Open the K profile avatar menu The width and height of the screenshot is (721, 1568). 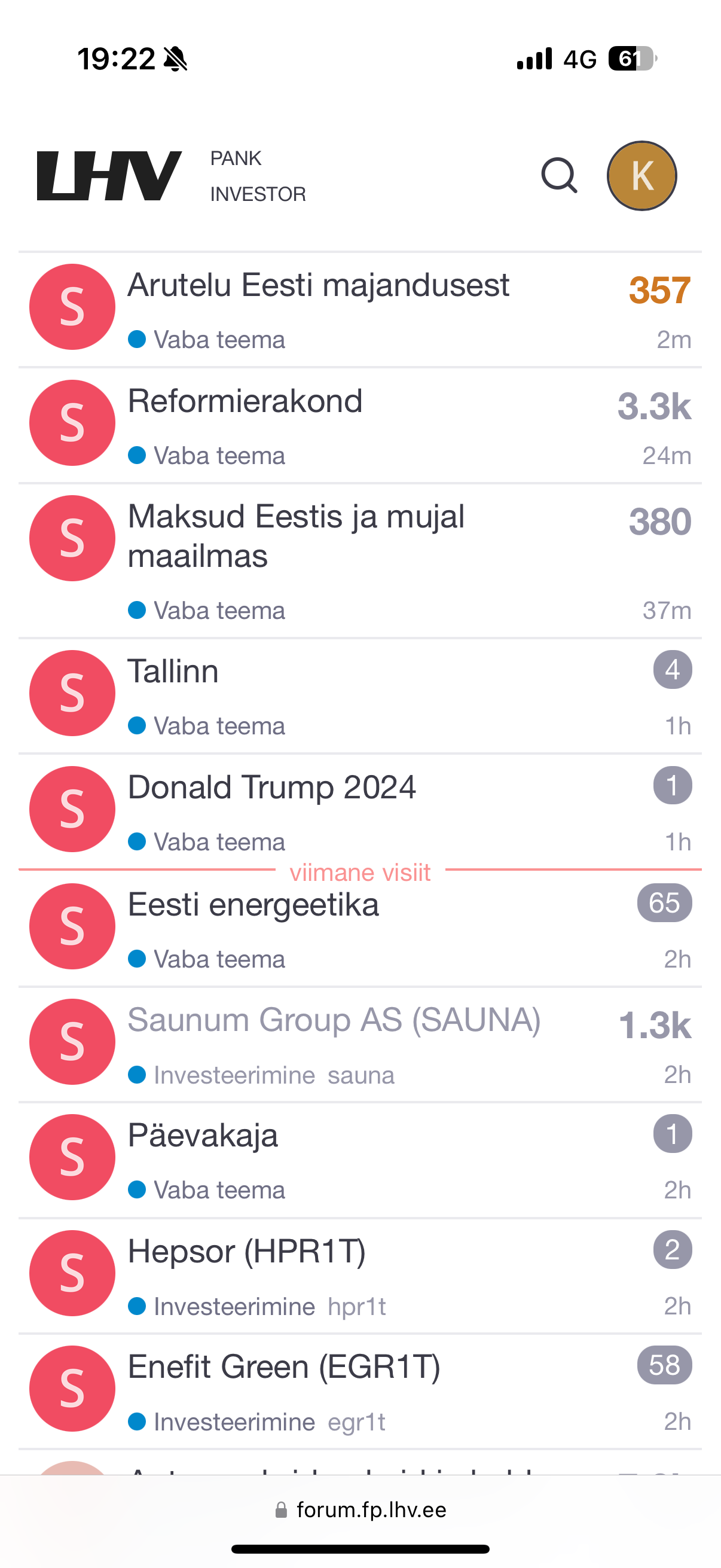click(x=641, y=176)
